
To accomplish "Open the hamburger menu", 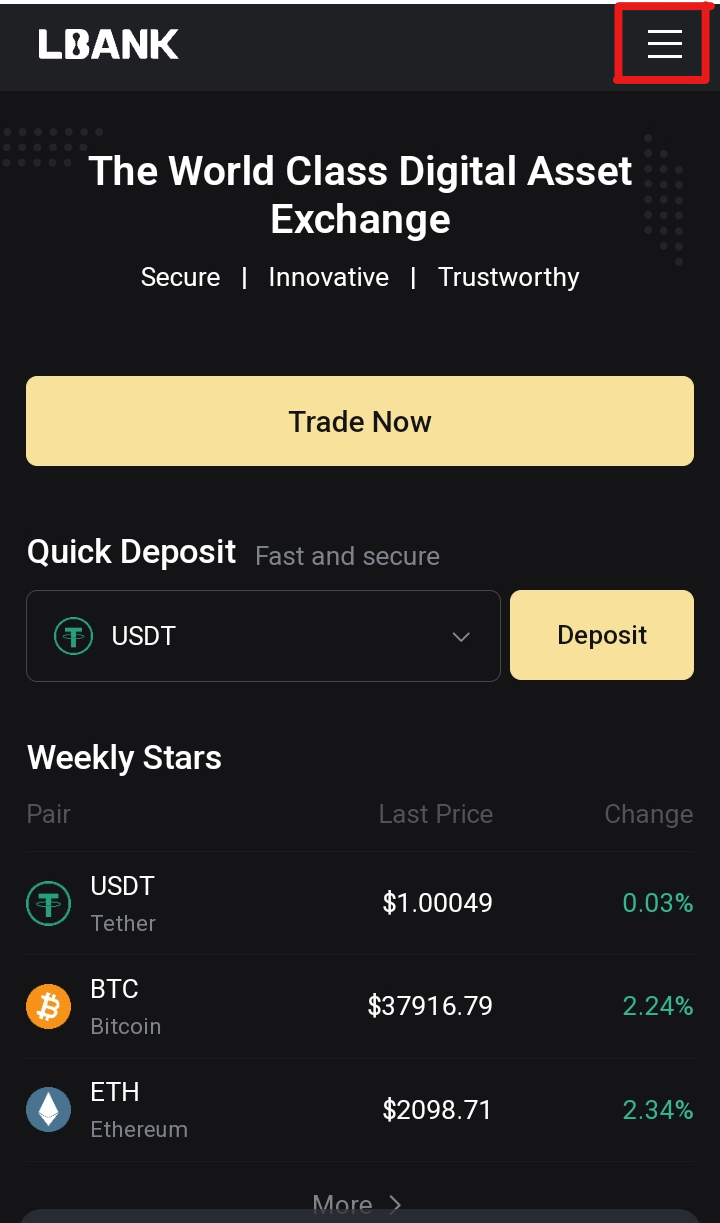I will [x=664, y=44].
